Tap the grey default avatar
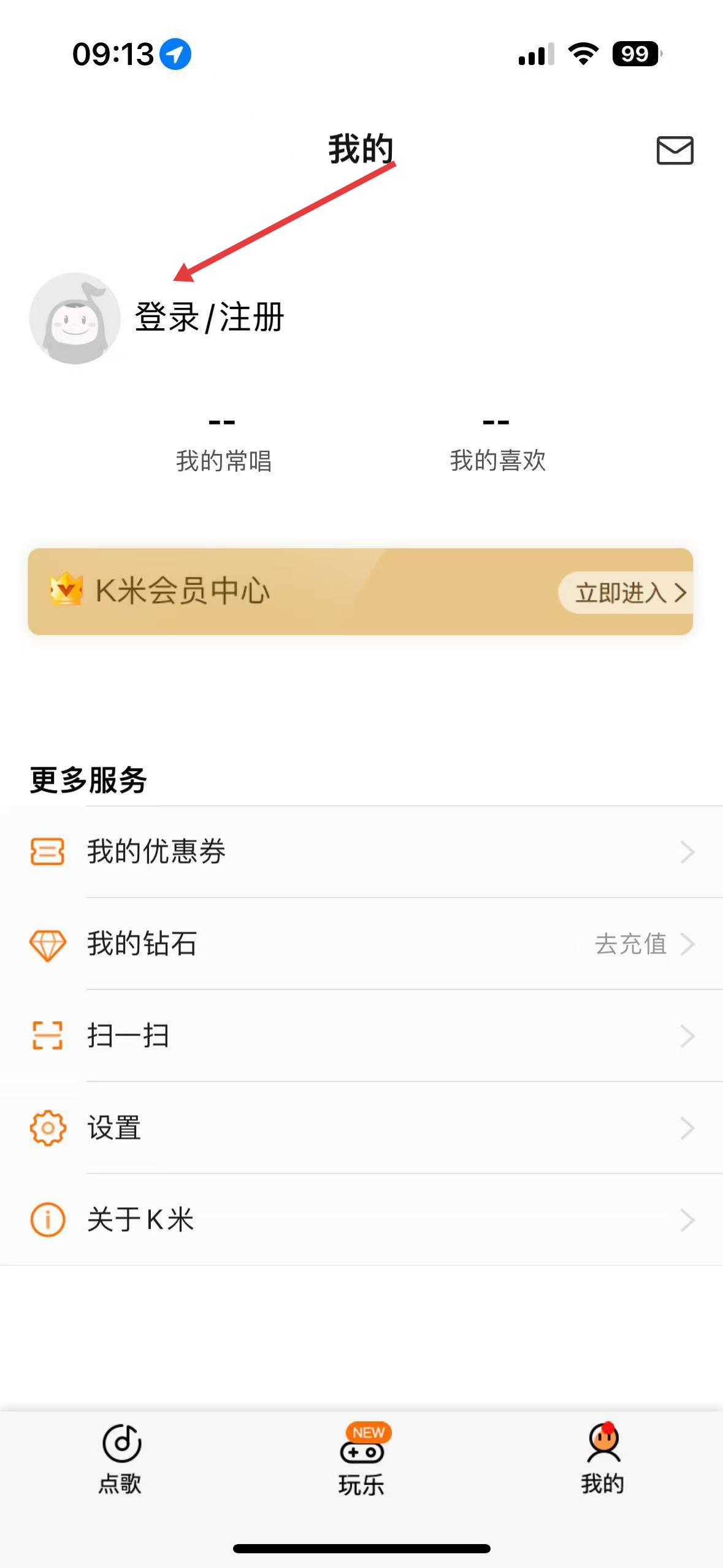Viewport: 723px width, 1568px height. (x=75, y=318)
